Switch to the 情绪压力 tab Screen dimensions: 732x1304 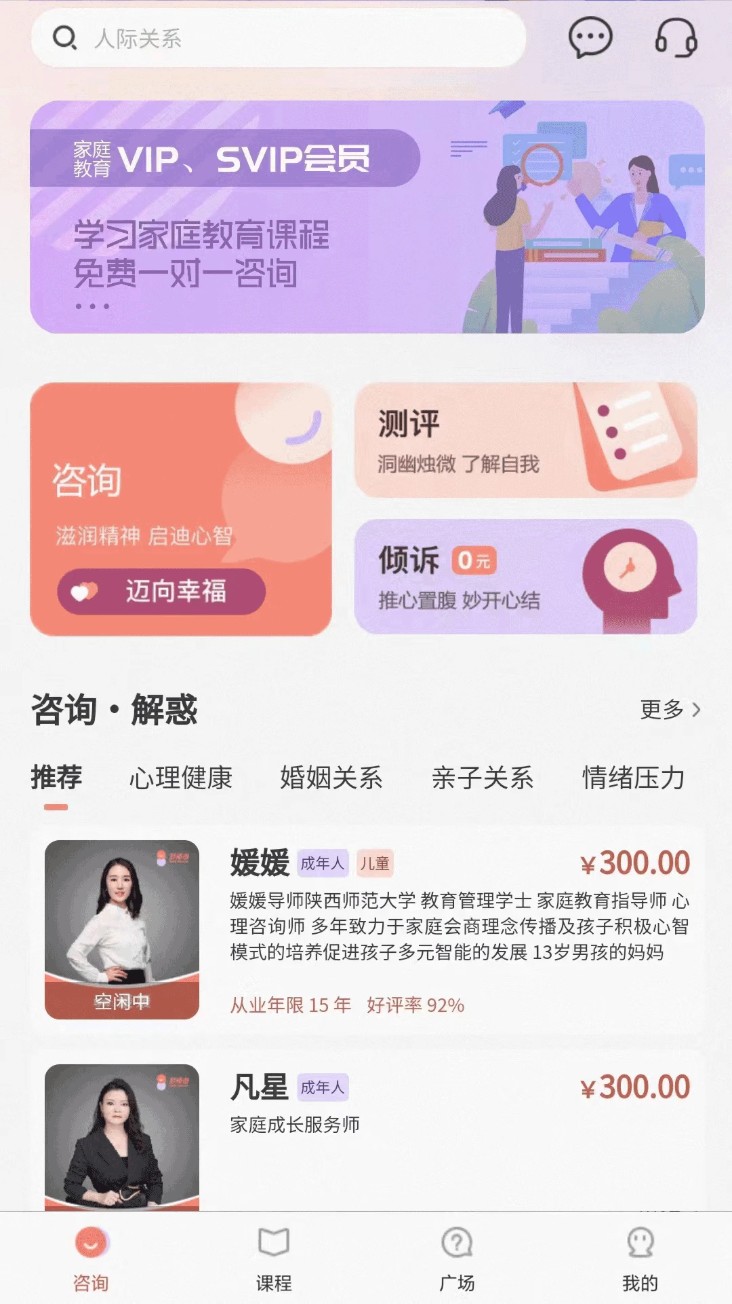(633, 777)
